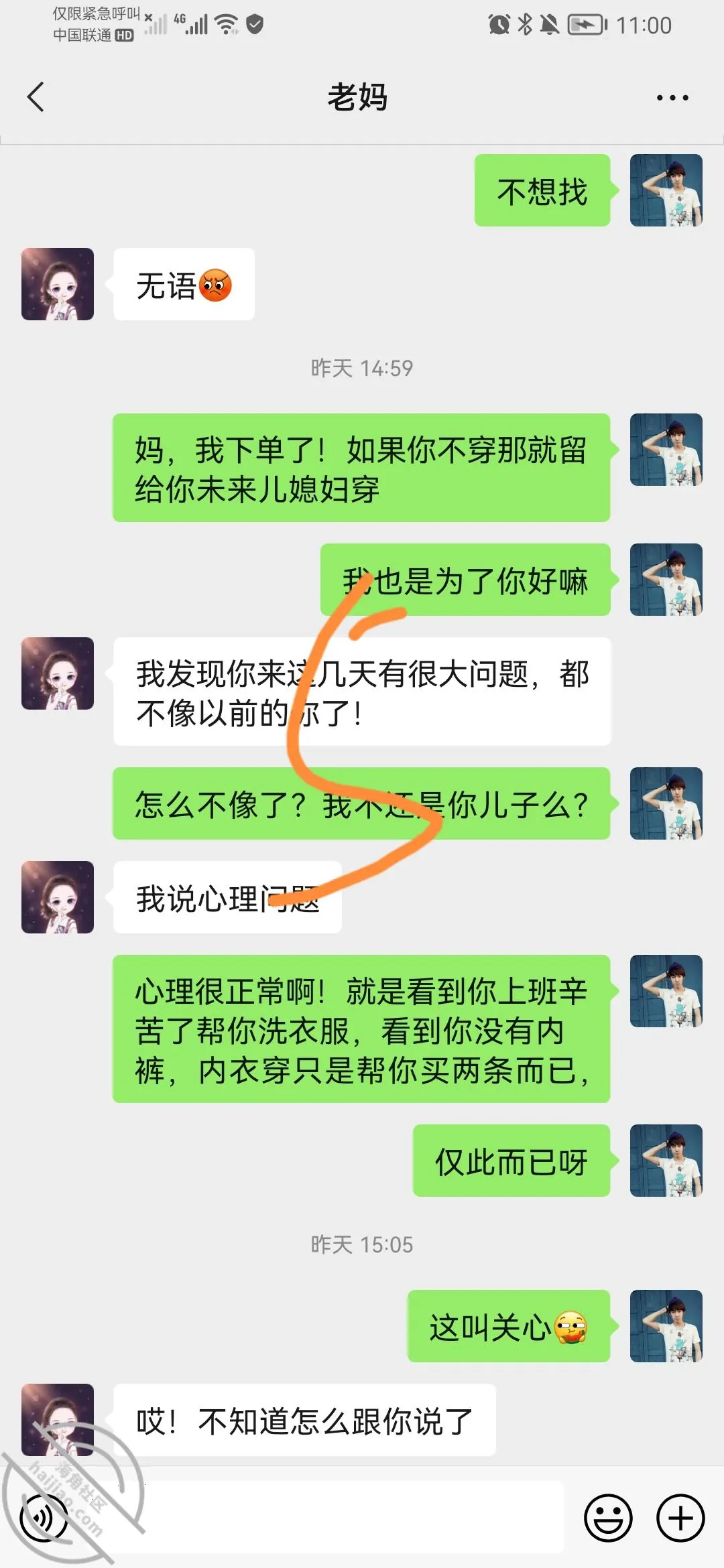The image size is (724, 1568).
Task: Open my avatar beside the 不想找 message
Action: 666,190
